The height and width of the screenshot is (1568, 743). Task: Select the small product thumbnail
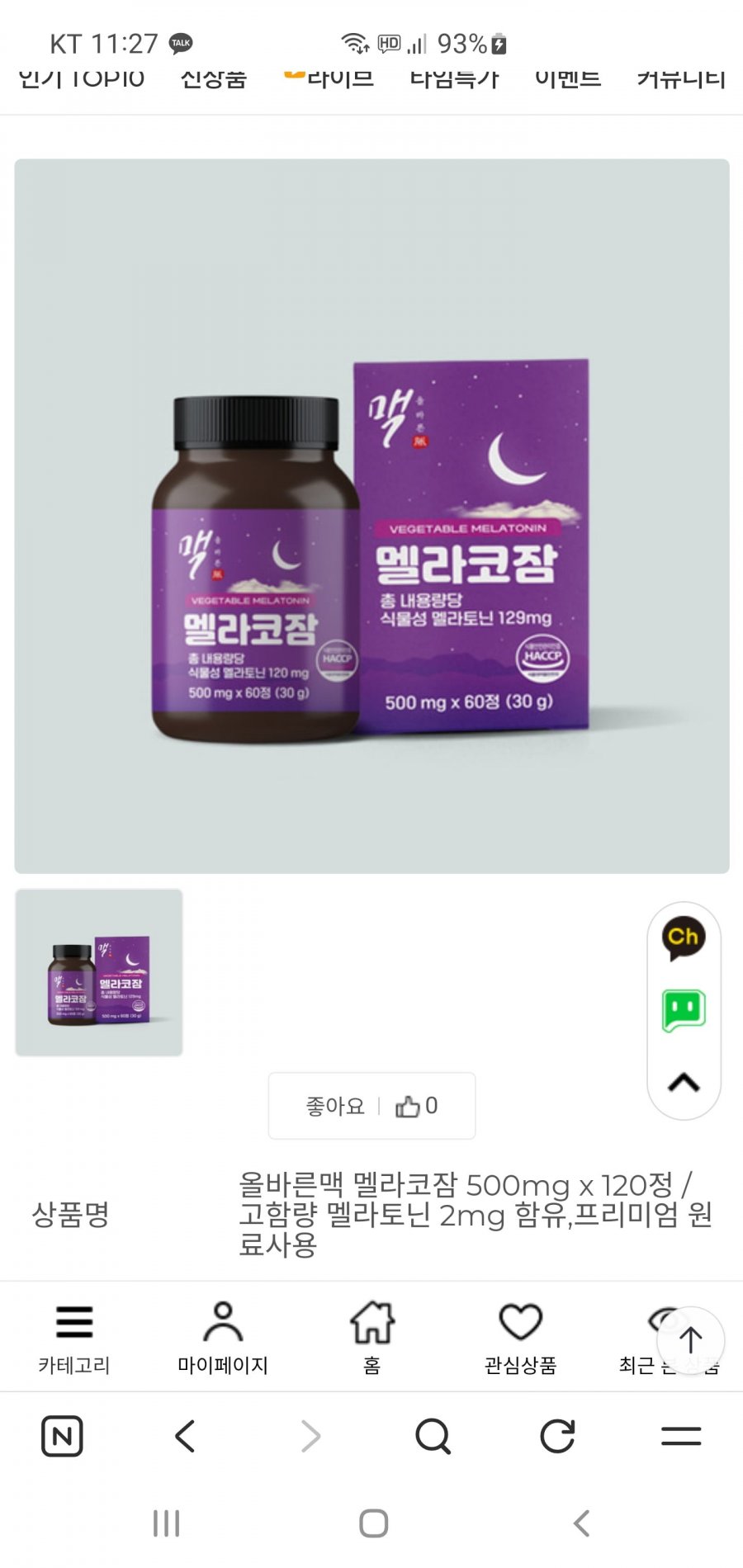pos(99,973)
